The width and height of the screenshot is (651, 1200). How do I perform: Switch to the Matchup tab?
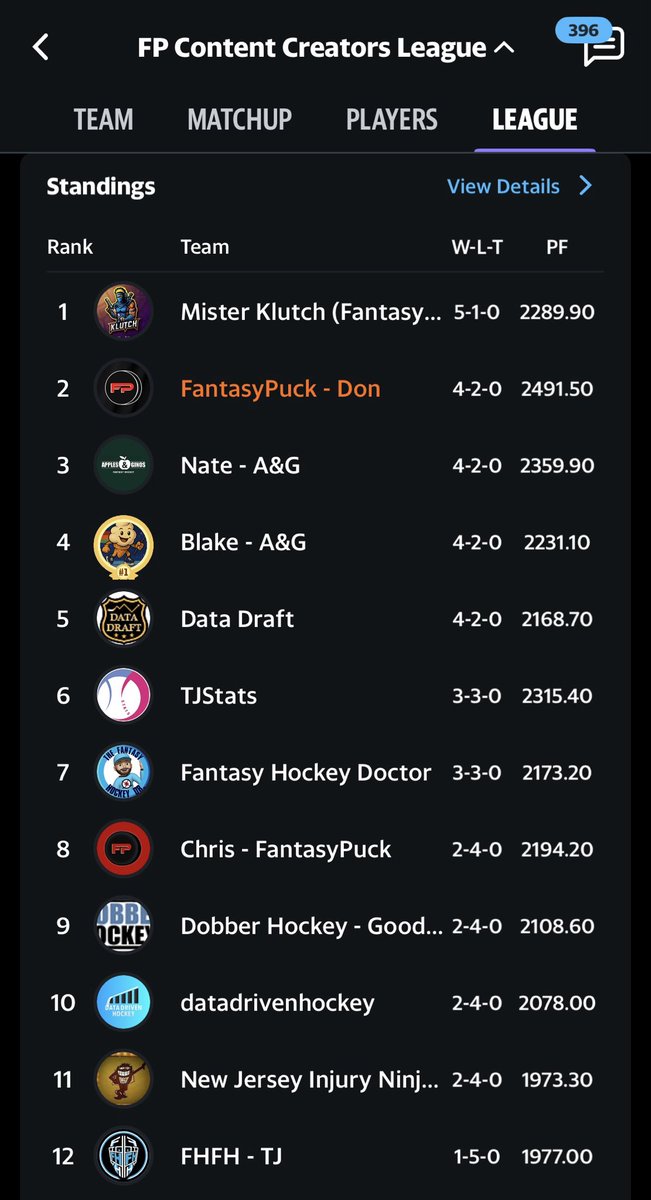pos(239,120)
